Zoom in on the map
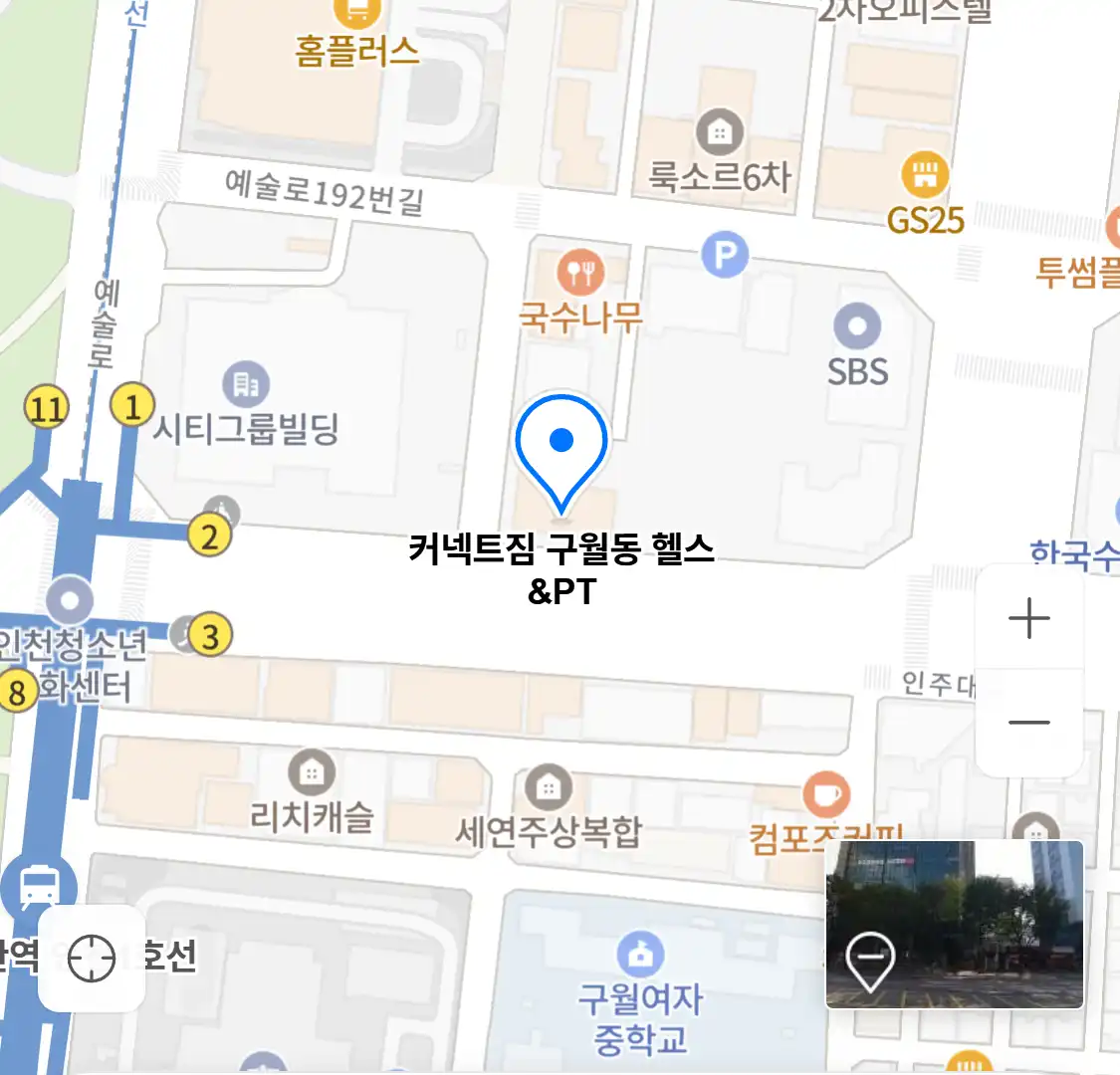This screenshot has width=1120, height=1075. (x=1028, y=619)
